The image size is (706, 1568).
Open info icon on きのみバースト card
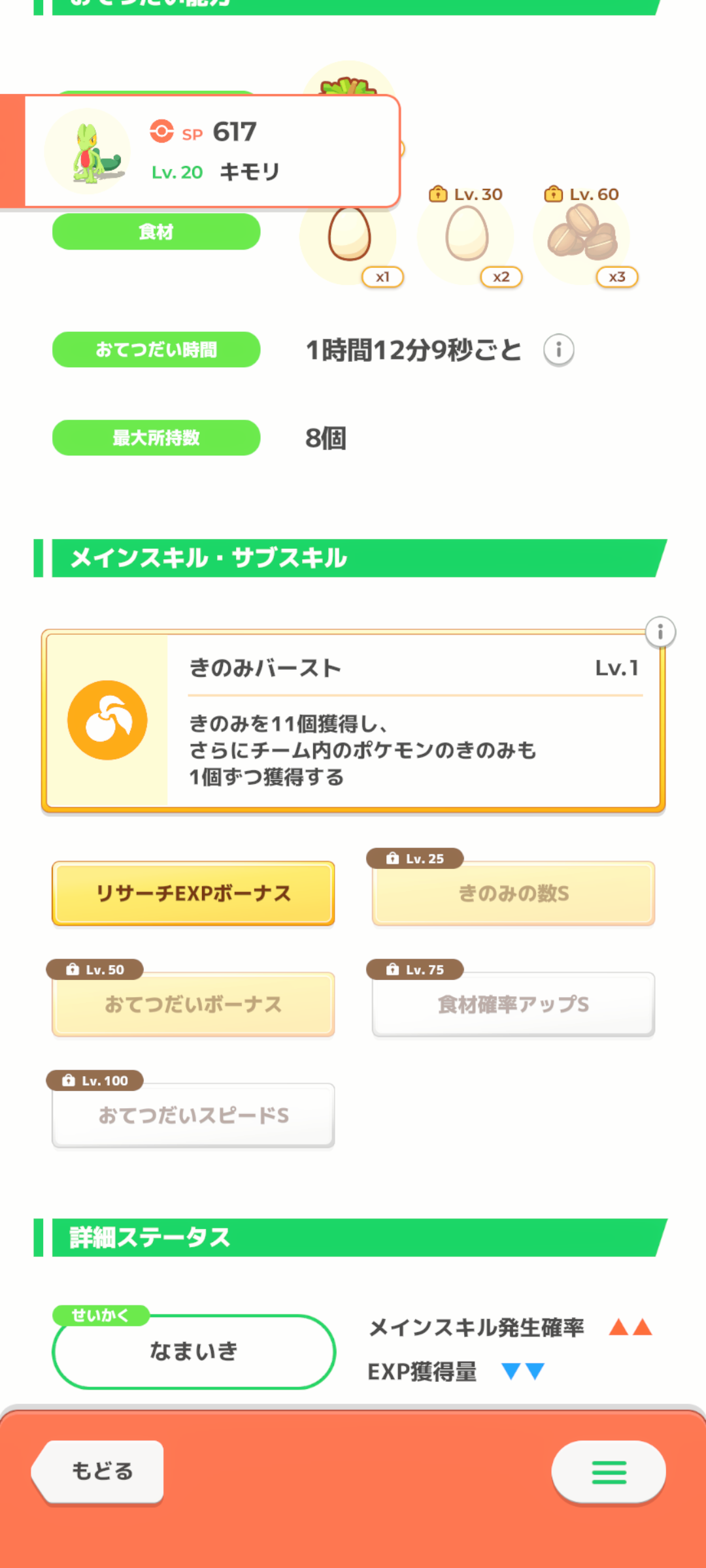pyautogui.click(x=660, y=632)
